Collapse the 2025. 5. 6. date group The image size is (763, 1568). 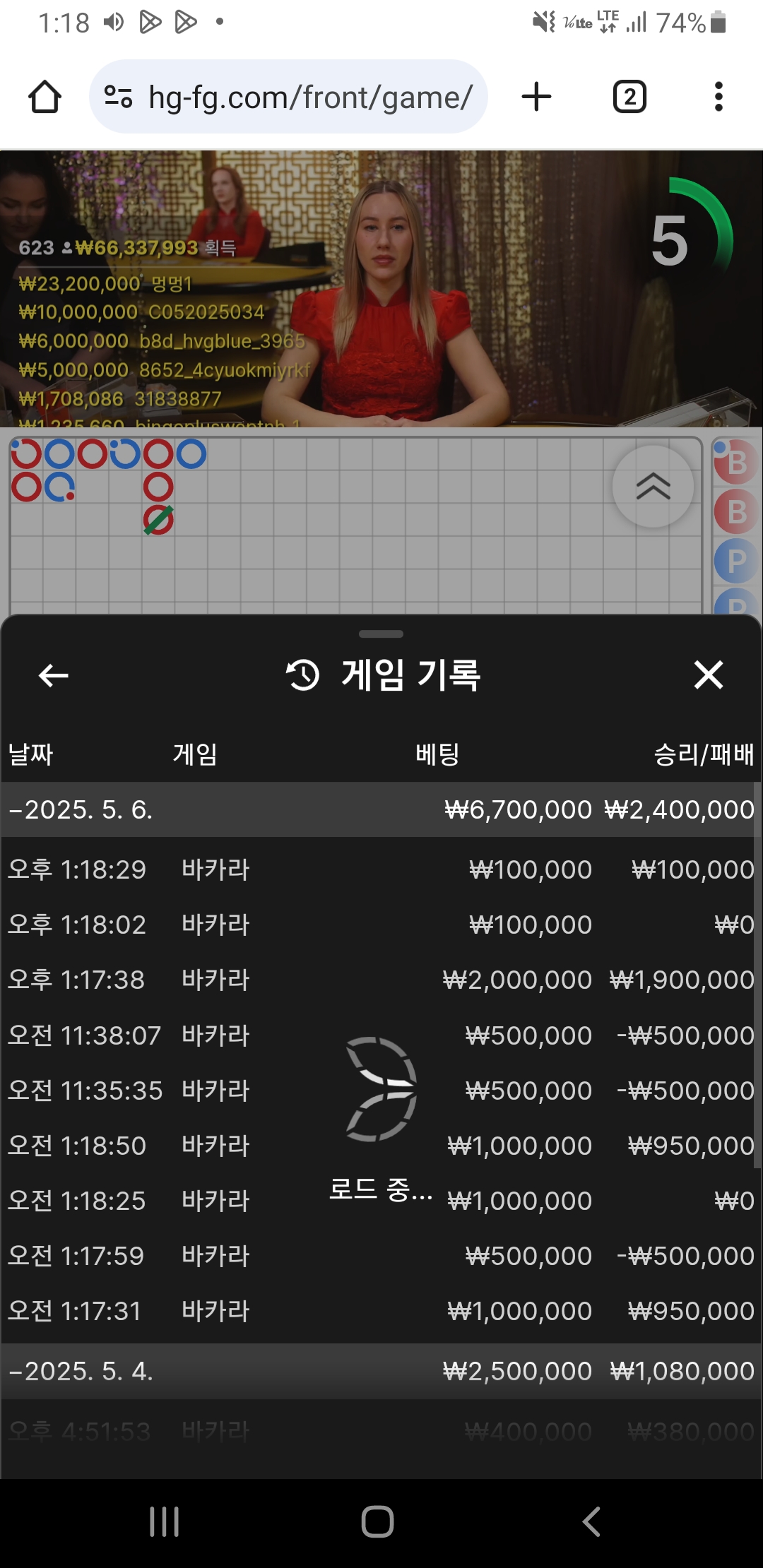pyautogui.click(x=81, y=809)
